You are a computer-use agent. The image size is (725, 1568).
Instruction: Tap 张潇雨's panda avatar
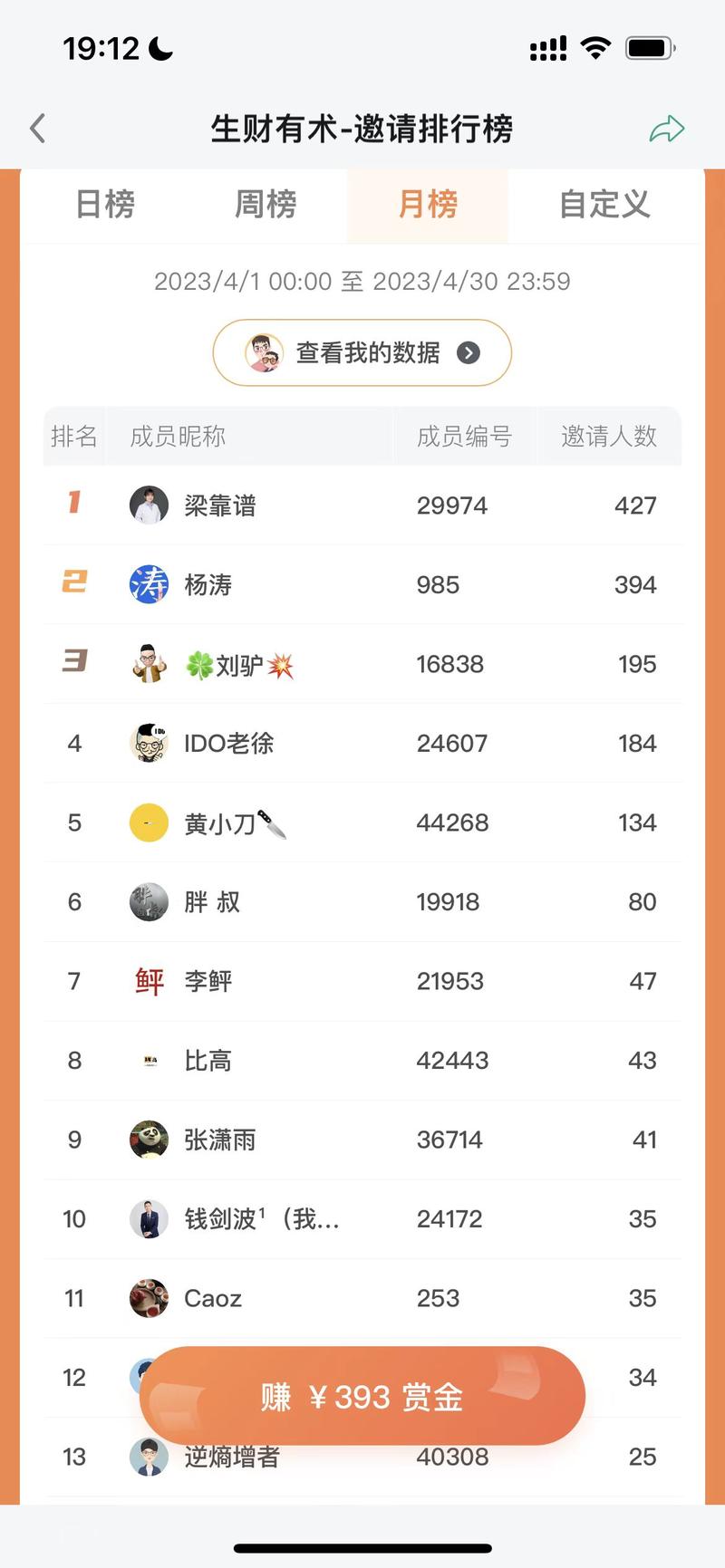pyautogui.click(x=149, y=1140)
